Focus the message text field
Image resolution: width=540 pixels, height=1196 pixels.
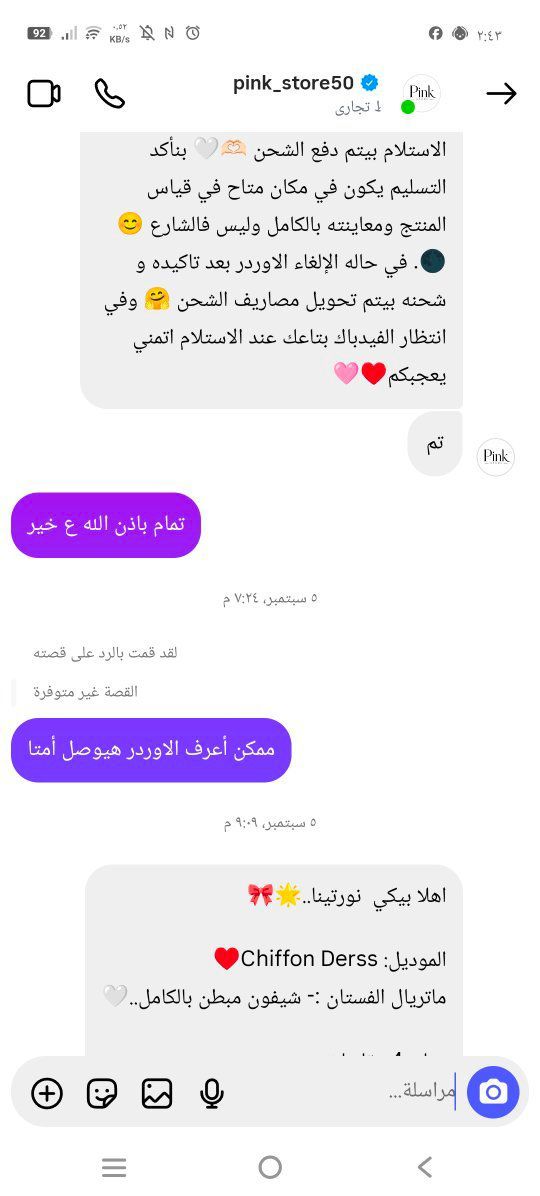click(x=343, y=1093)
